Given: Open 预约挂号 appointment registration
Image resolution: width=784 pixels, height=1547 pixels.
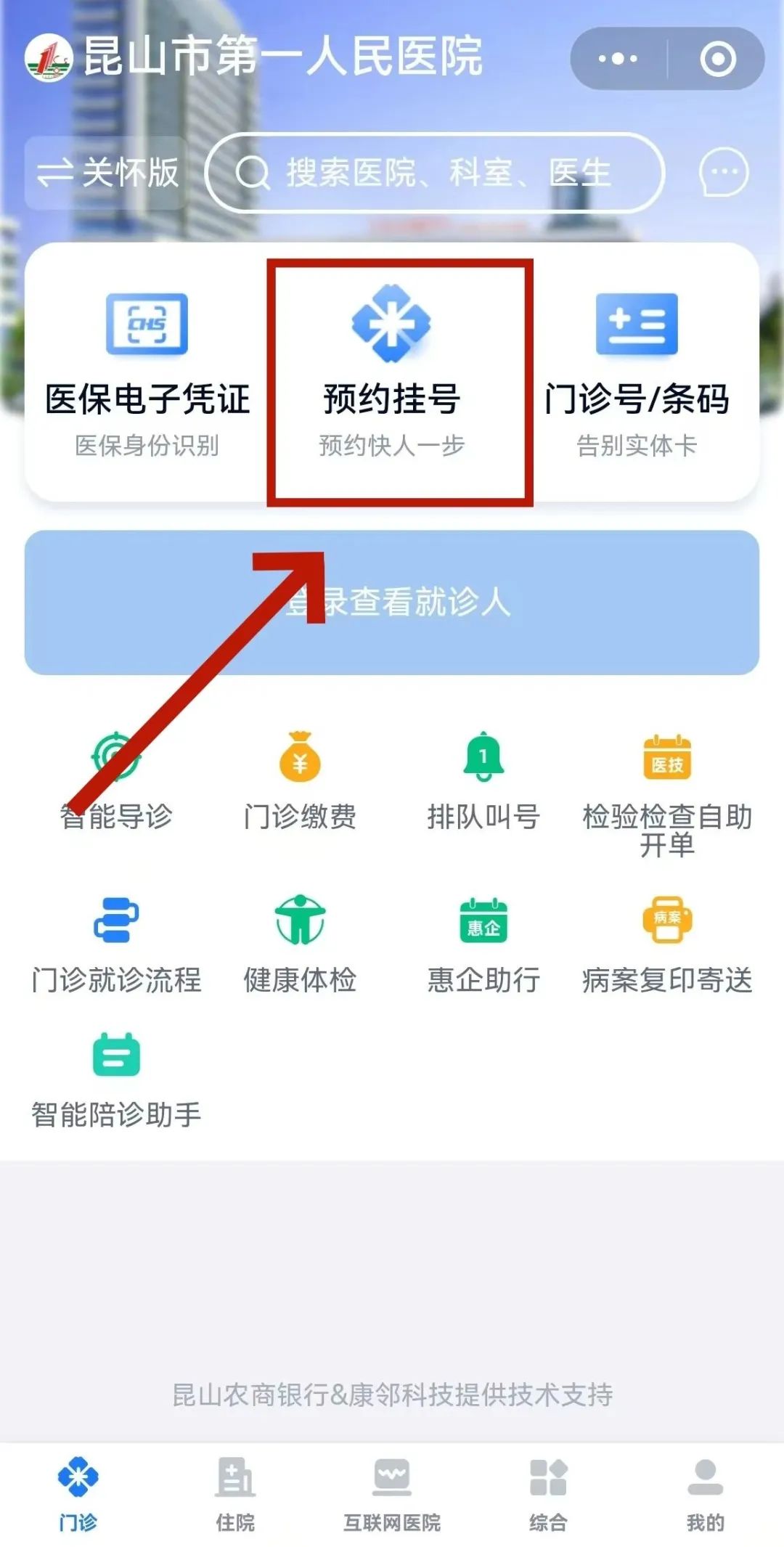Looking at the screenshot, I should point(392,374).
